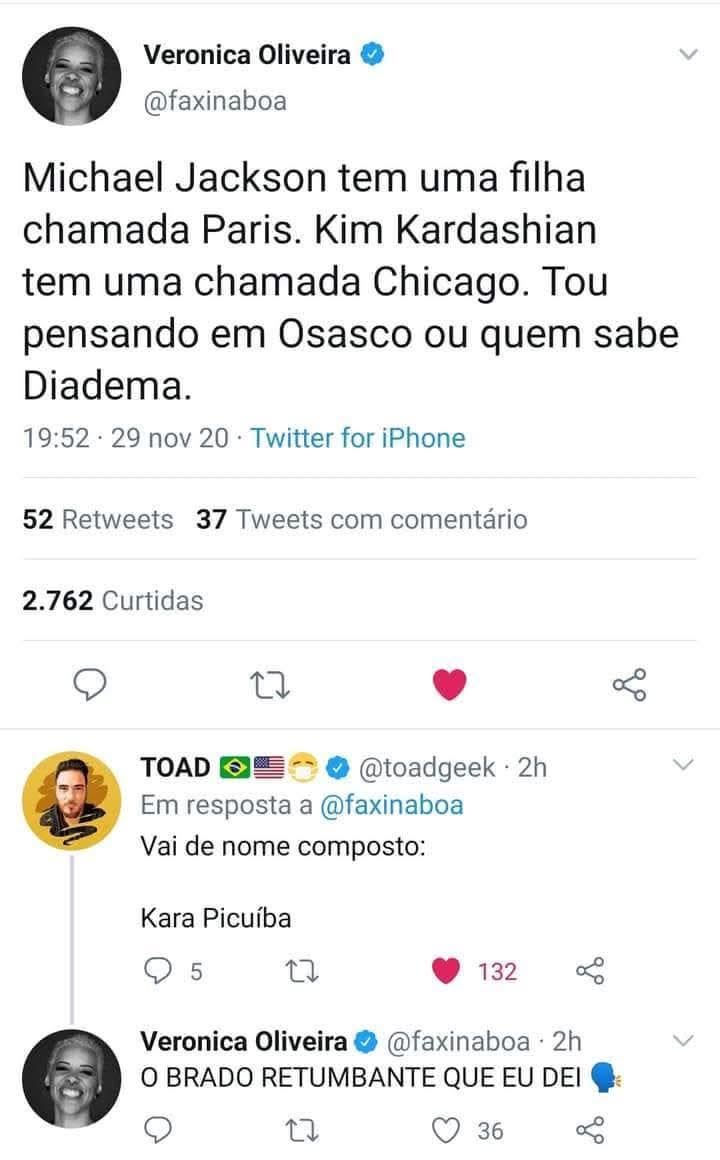
Task: Unlike TOAD's tweet with 132 likes
Action: [x=448, y=971]
